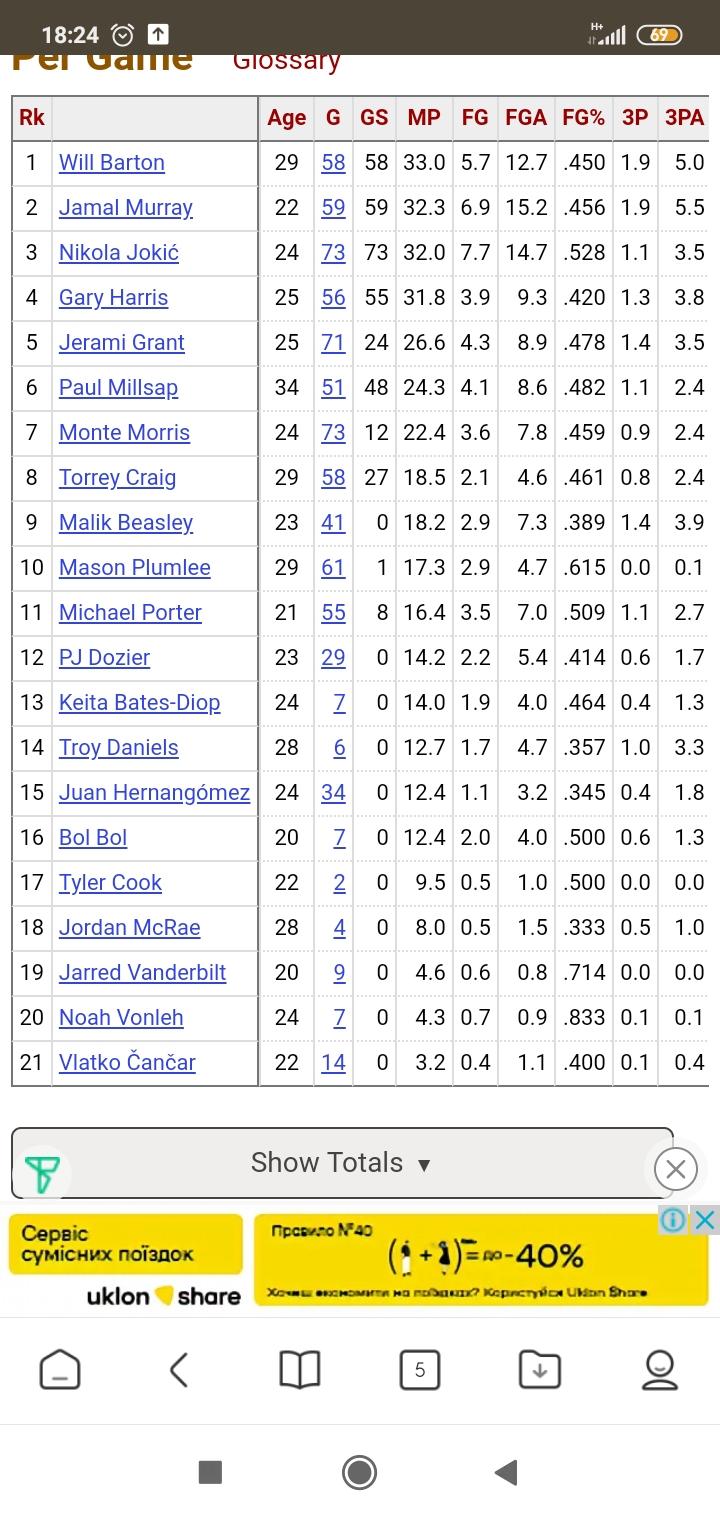Open the tab switcher showing 5 tabs
The height and width of the screenshot is (1520, 720).
pos(420,1369)
